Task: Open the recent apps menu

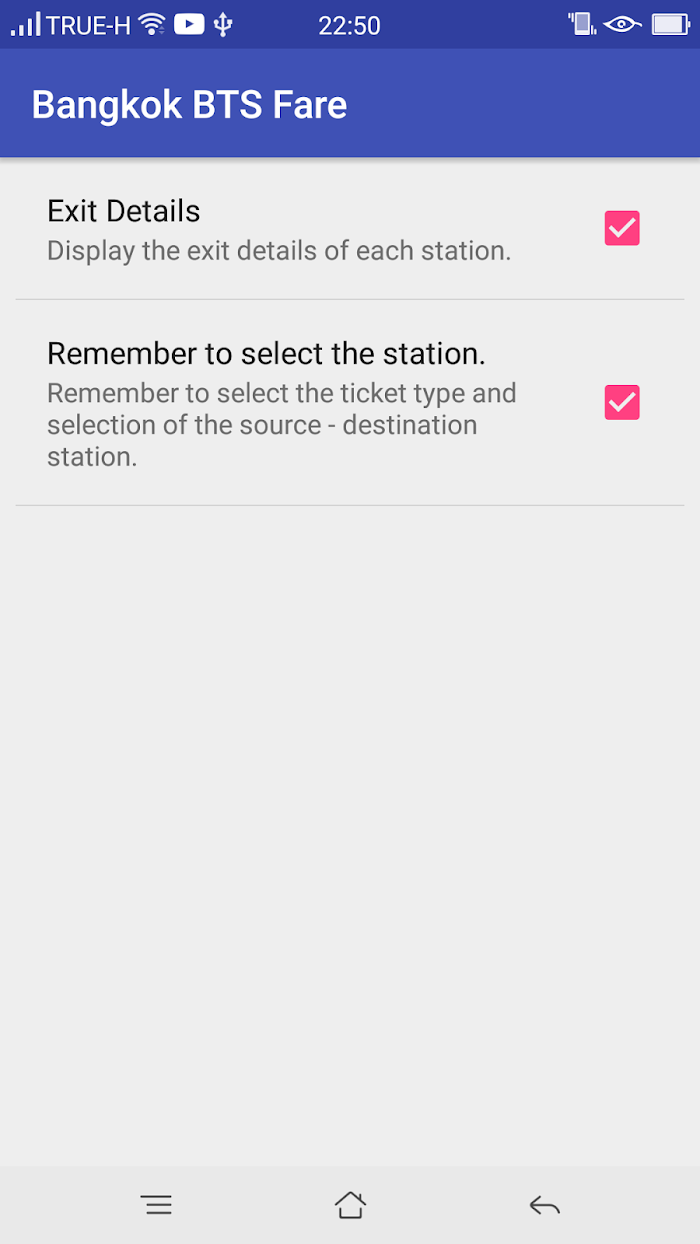Action: click(156, 1206)
